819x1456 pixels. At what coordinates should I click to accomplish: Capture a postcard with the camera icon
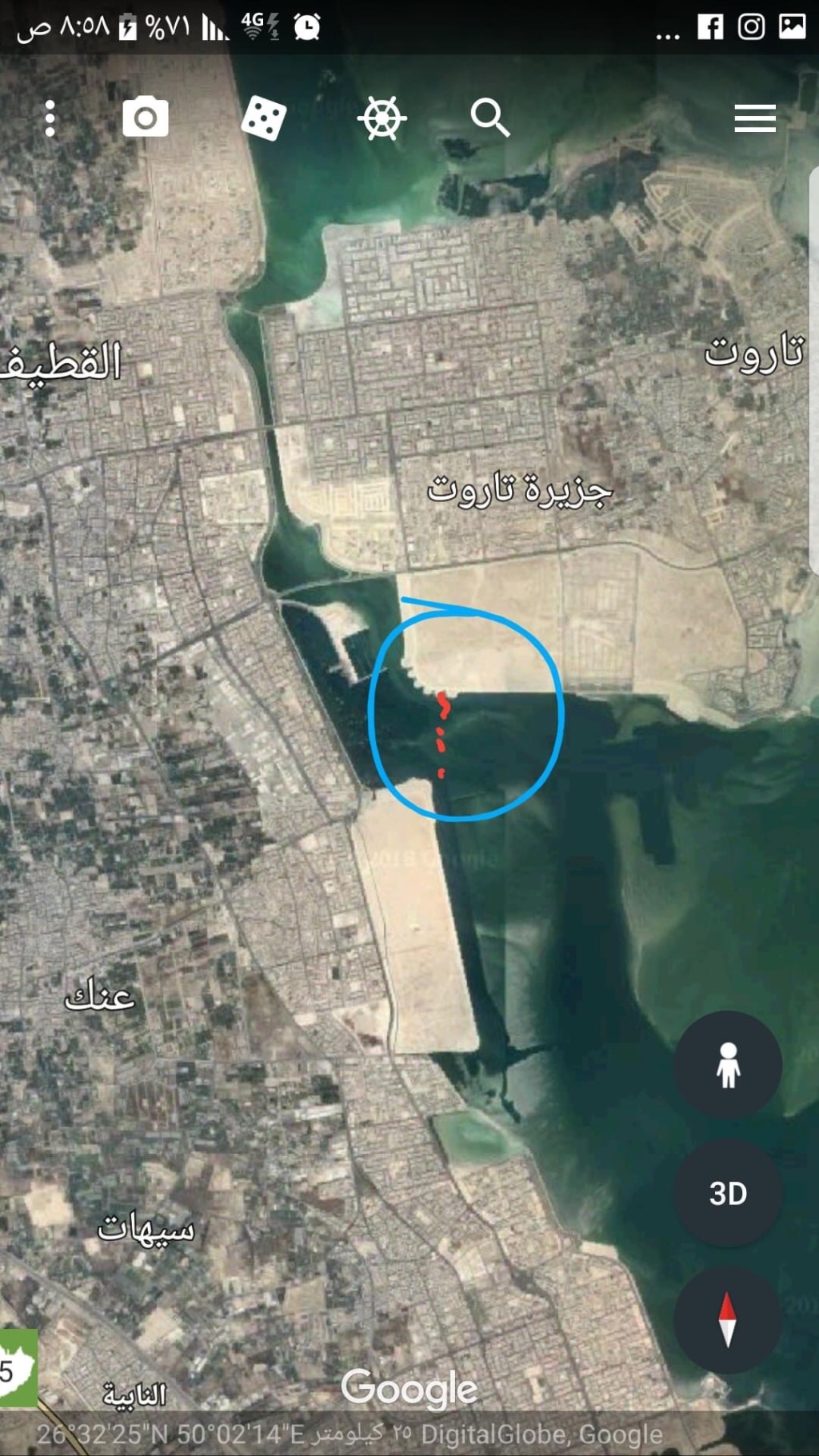point(146,118)
